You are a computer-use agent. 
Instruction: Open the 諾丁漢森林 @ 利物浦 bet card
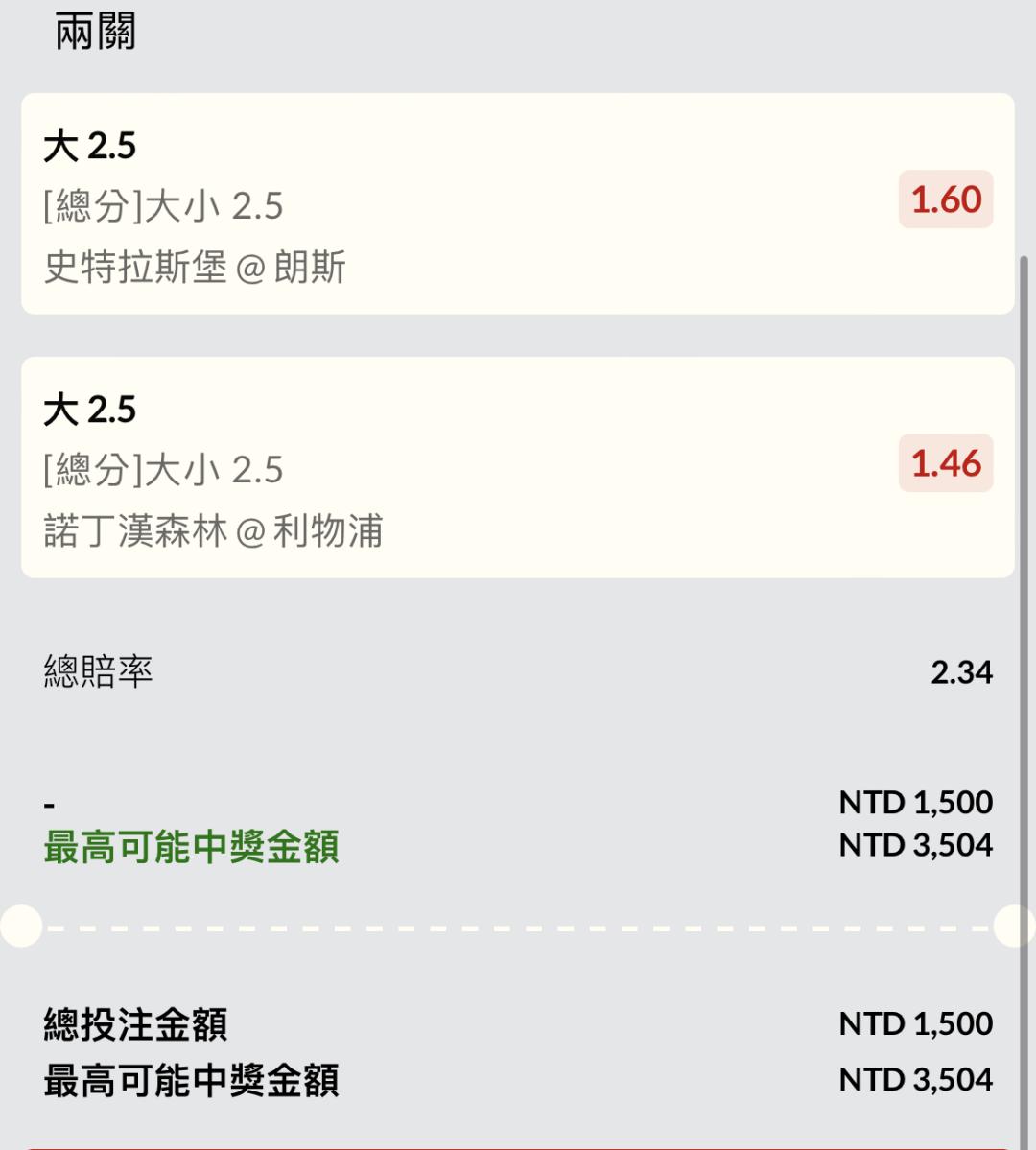[x=517, y=467]
